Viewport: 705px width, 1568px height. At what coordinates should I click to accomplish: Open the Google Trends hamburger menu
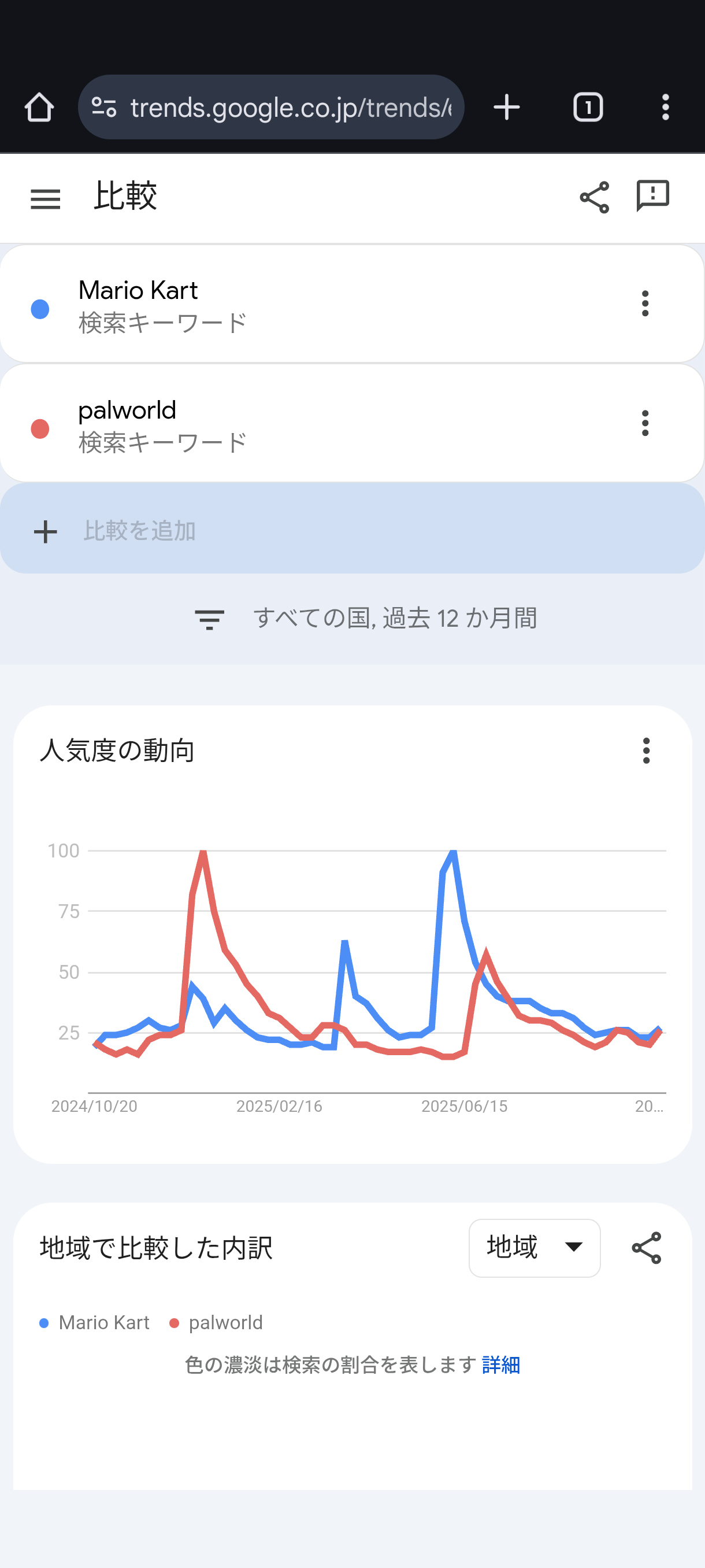(x=46, y=198)
